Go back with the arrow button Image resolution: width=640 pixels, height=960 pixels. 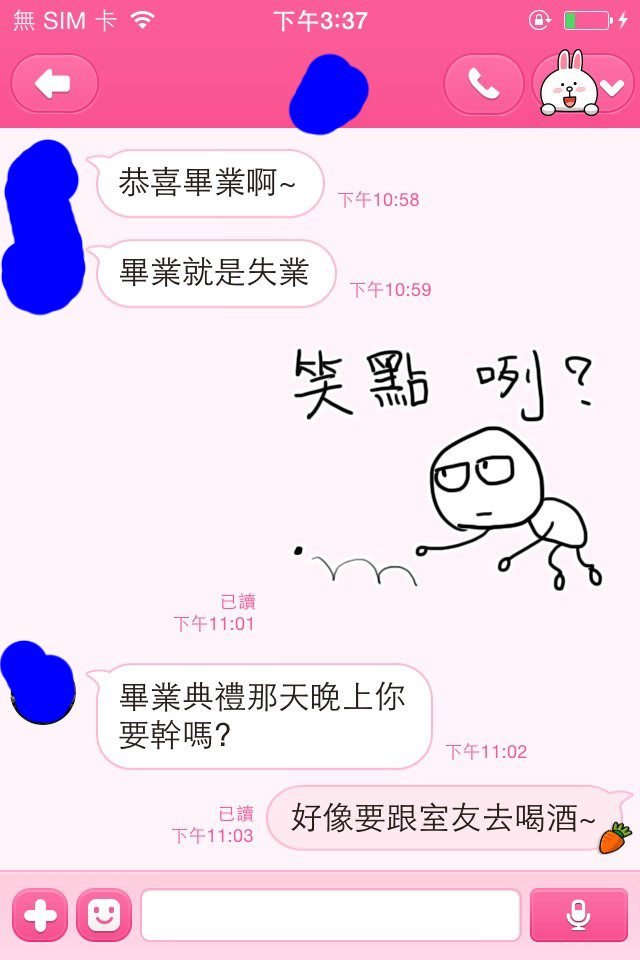[x=54, y=83]
